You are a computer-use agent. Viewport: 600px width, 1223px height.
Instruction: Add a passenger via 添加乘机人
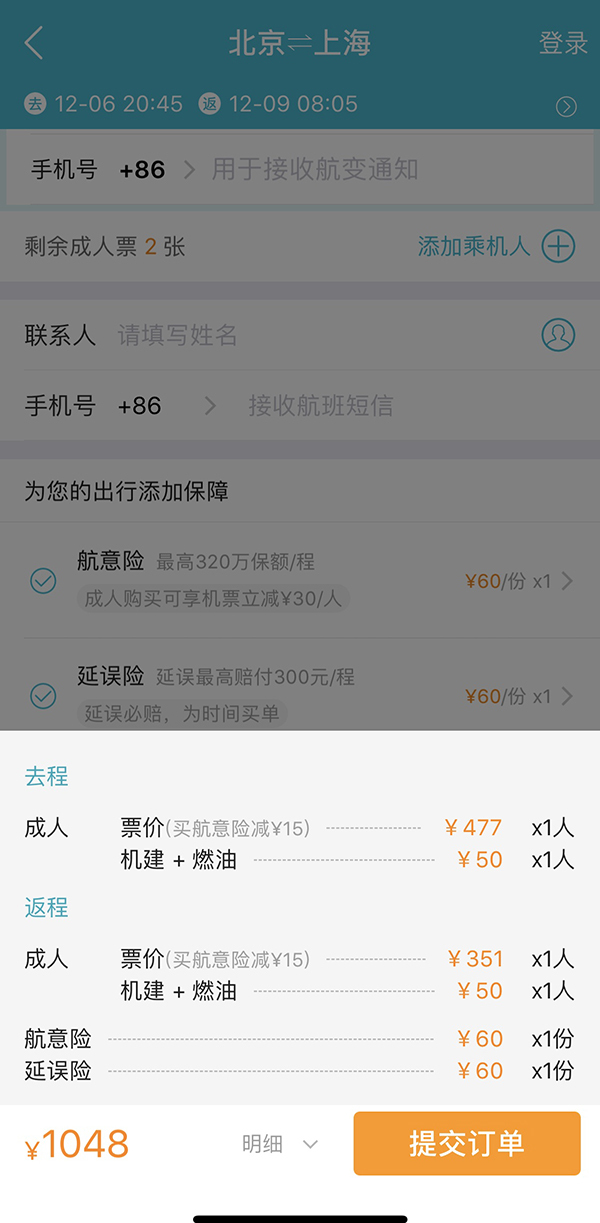[x=496, y=246]
